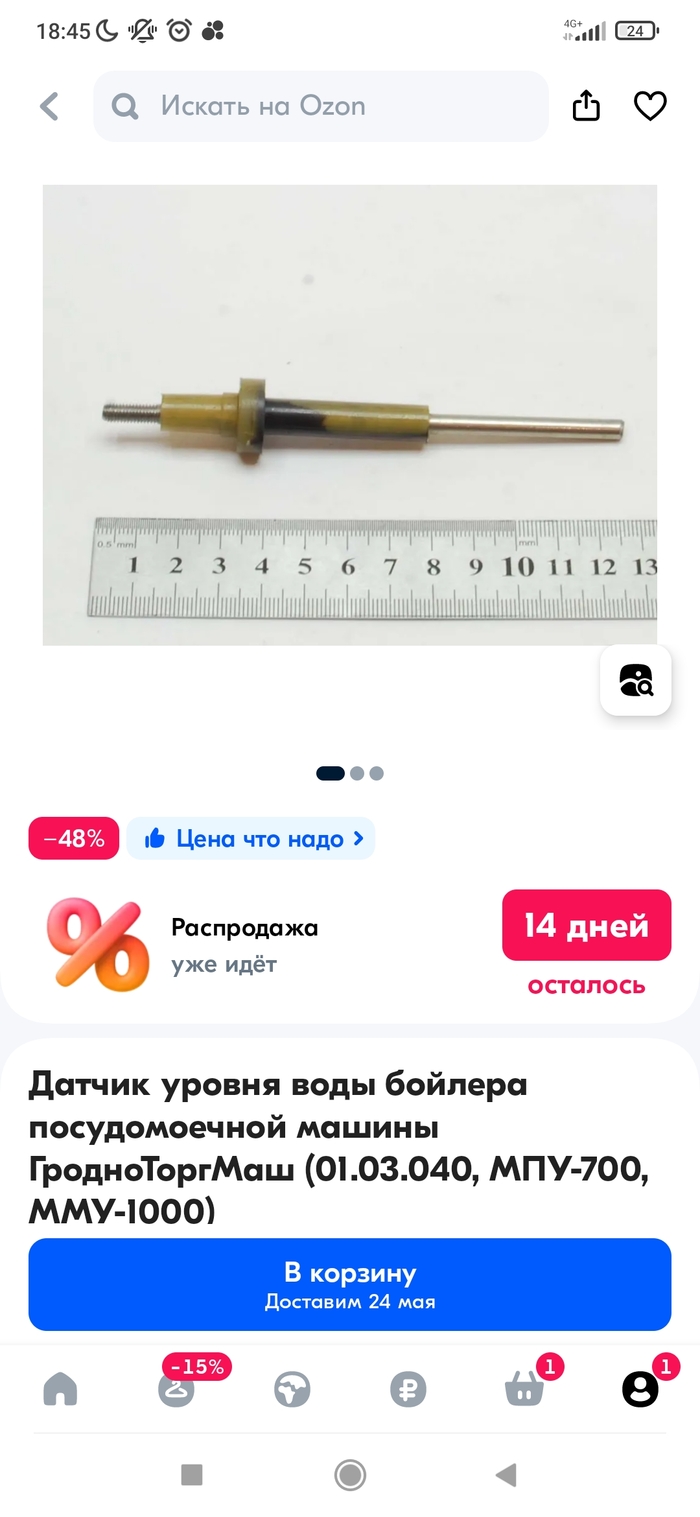Open the 'Цена что надо' chip
The height and width of the screenshot is (1517, 700).
pos(251,839)
